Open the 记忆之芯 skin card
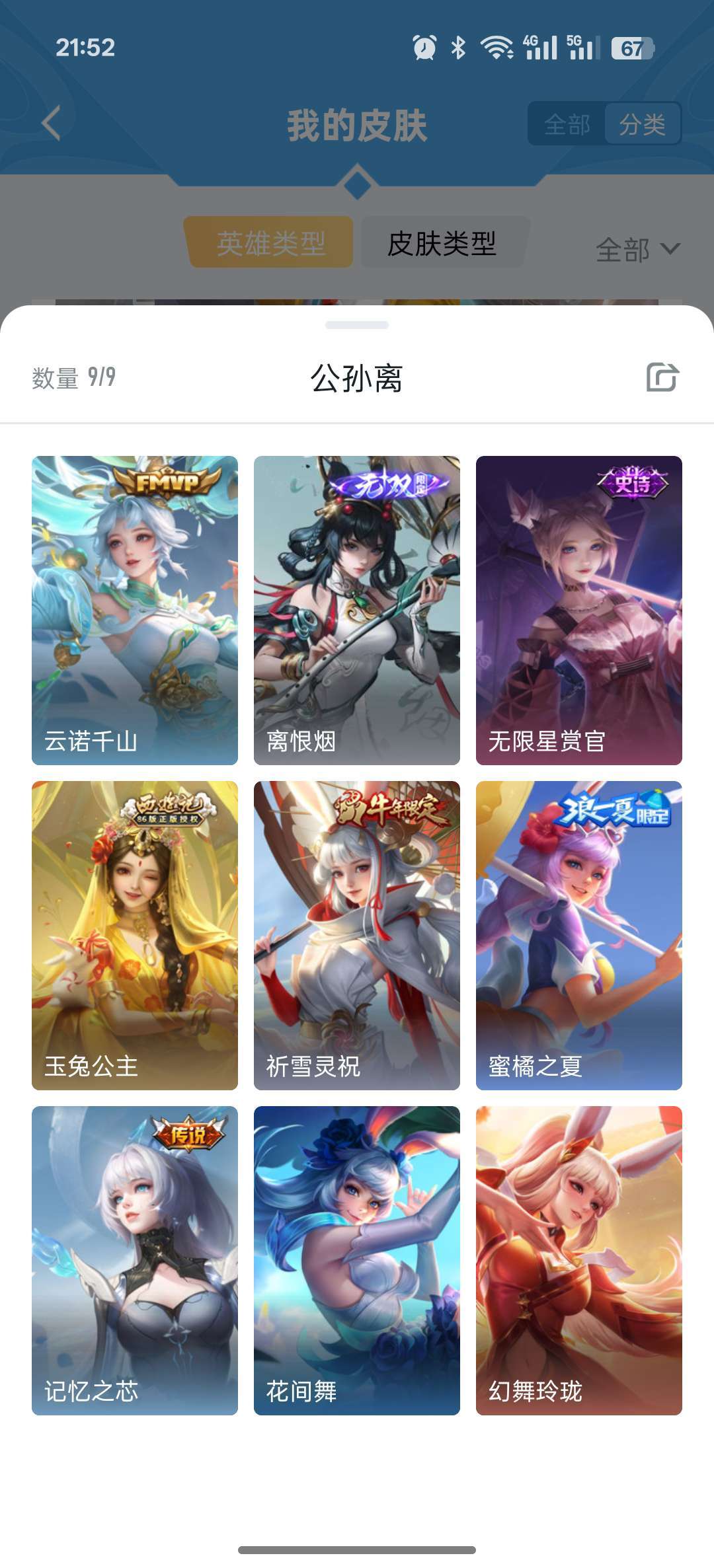Screen dimensions: 714x1568 coord(135,1261)
